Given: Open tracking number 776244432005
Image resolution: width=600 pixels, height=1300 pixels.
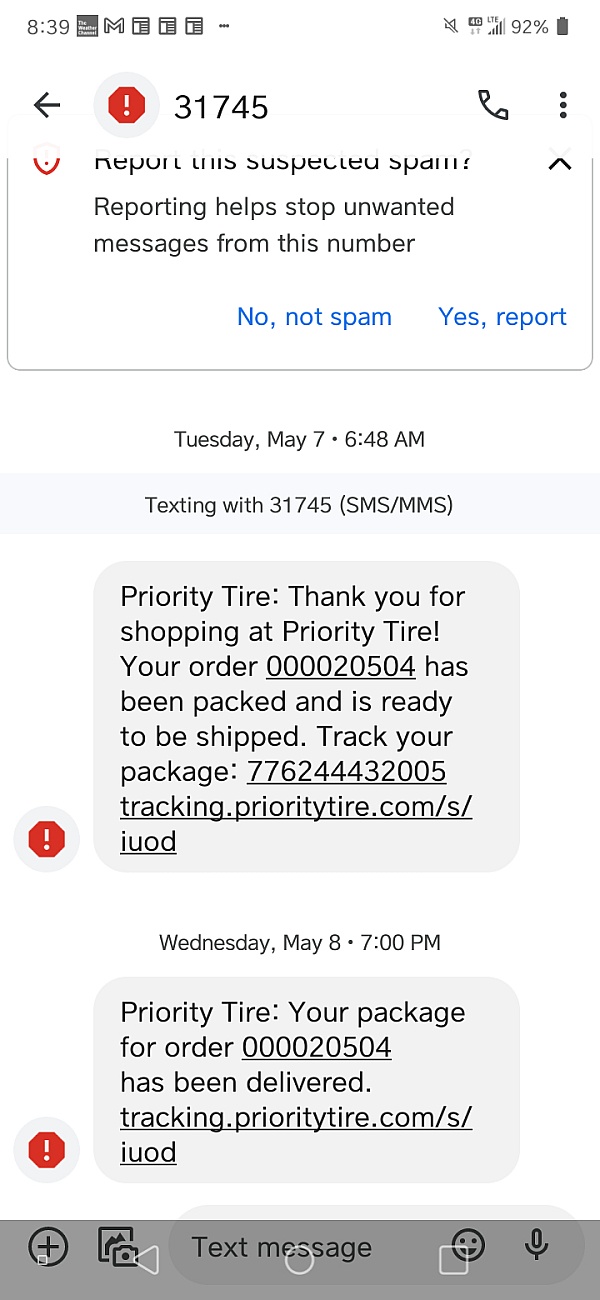Looking at the screenshot, I should pyautogui.click(x=346, y=772).
